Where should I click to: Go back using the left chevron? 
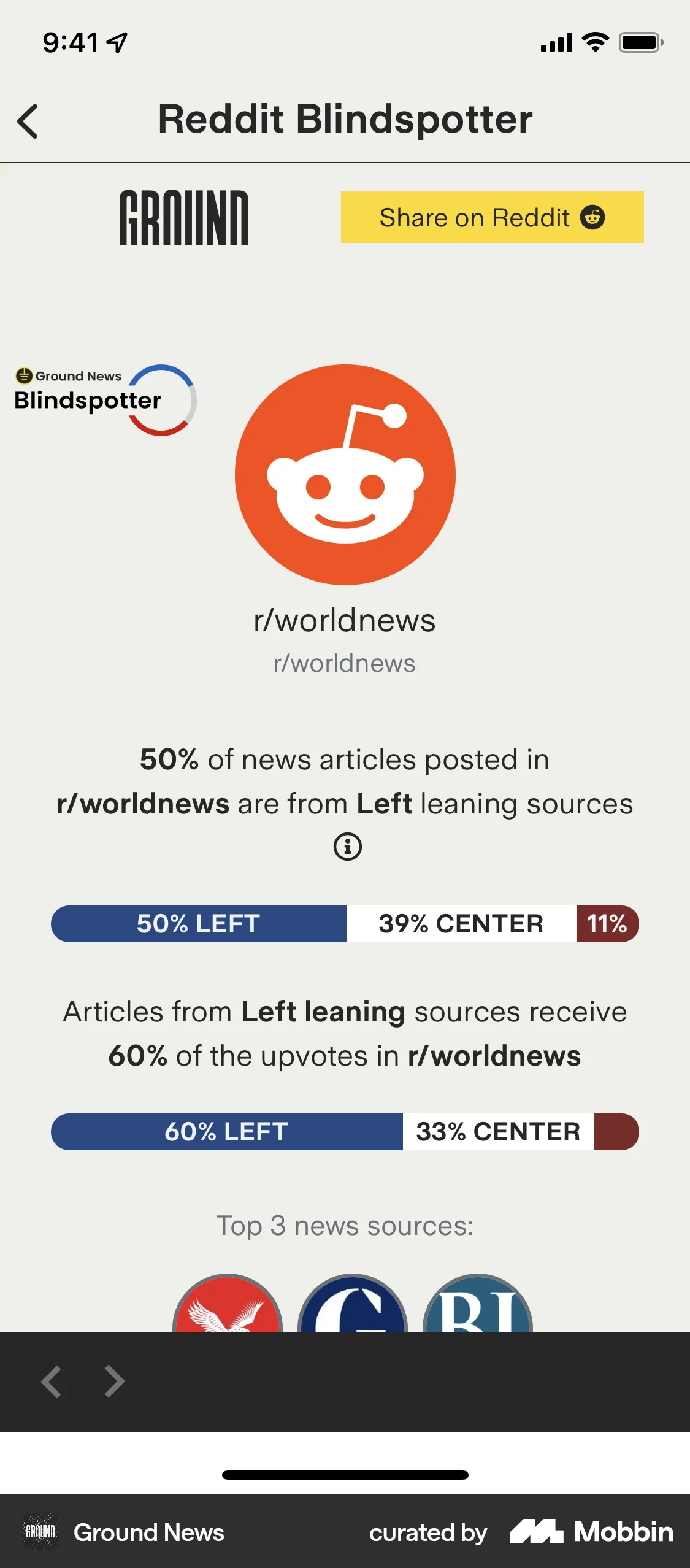coord(28,120)
